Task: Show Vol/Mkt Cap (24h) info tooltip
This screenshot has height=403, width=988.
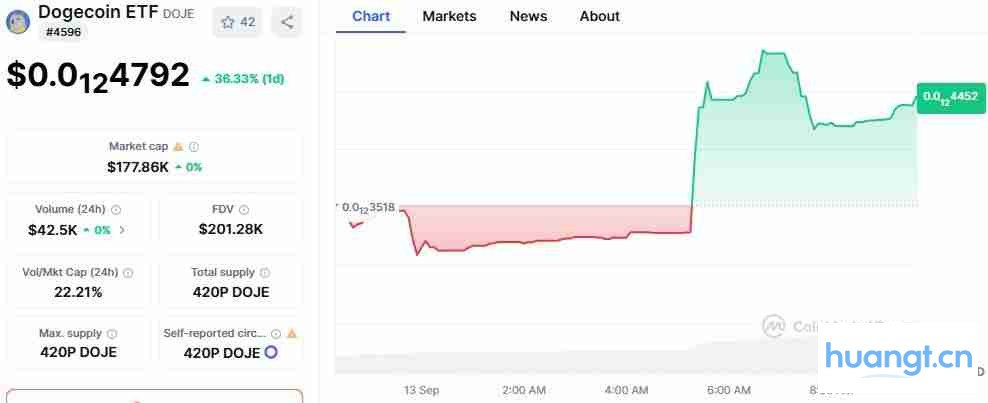Action: click(x=128, y=272)
